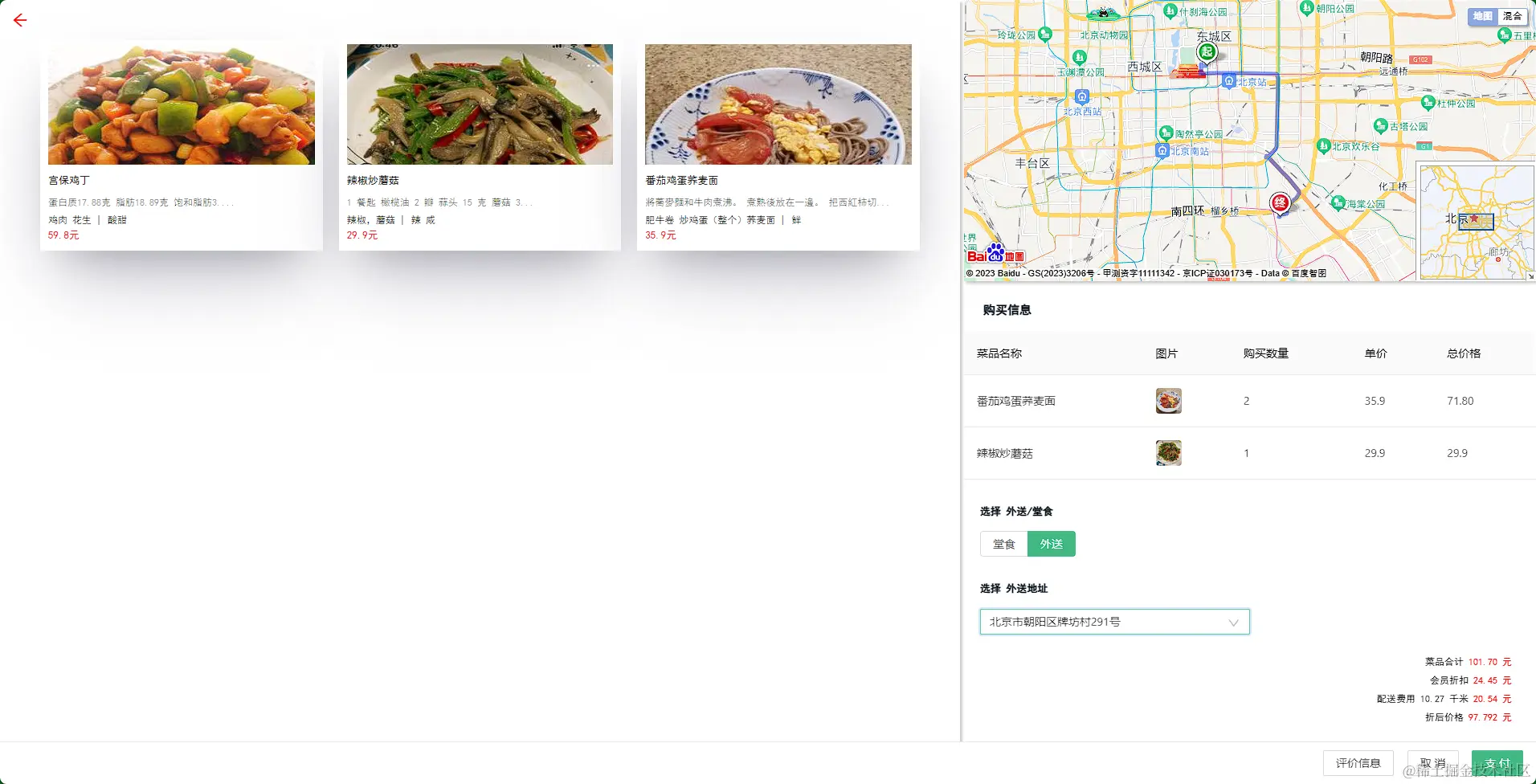This screenshot has height=784, width=1536.
Task: Select 堂食 dine-in option
Action: (1003, 544)
